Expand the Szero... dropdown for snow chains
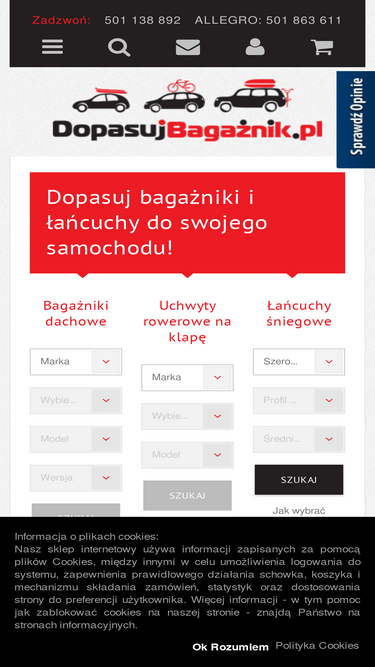 (x=299, y=362)
